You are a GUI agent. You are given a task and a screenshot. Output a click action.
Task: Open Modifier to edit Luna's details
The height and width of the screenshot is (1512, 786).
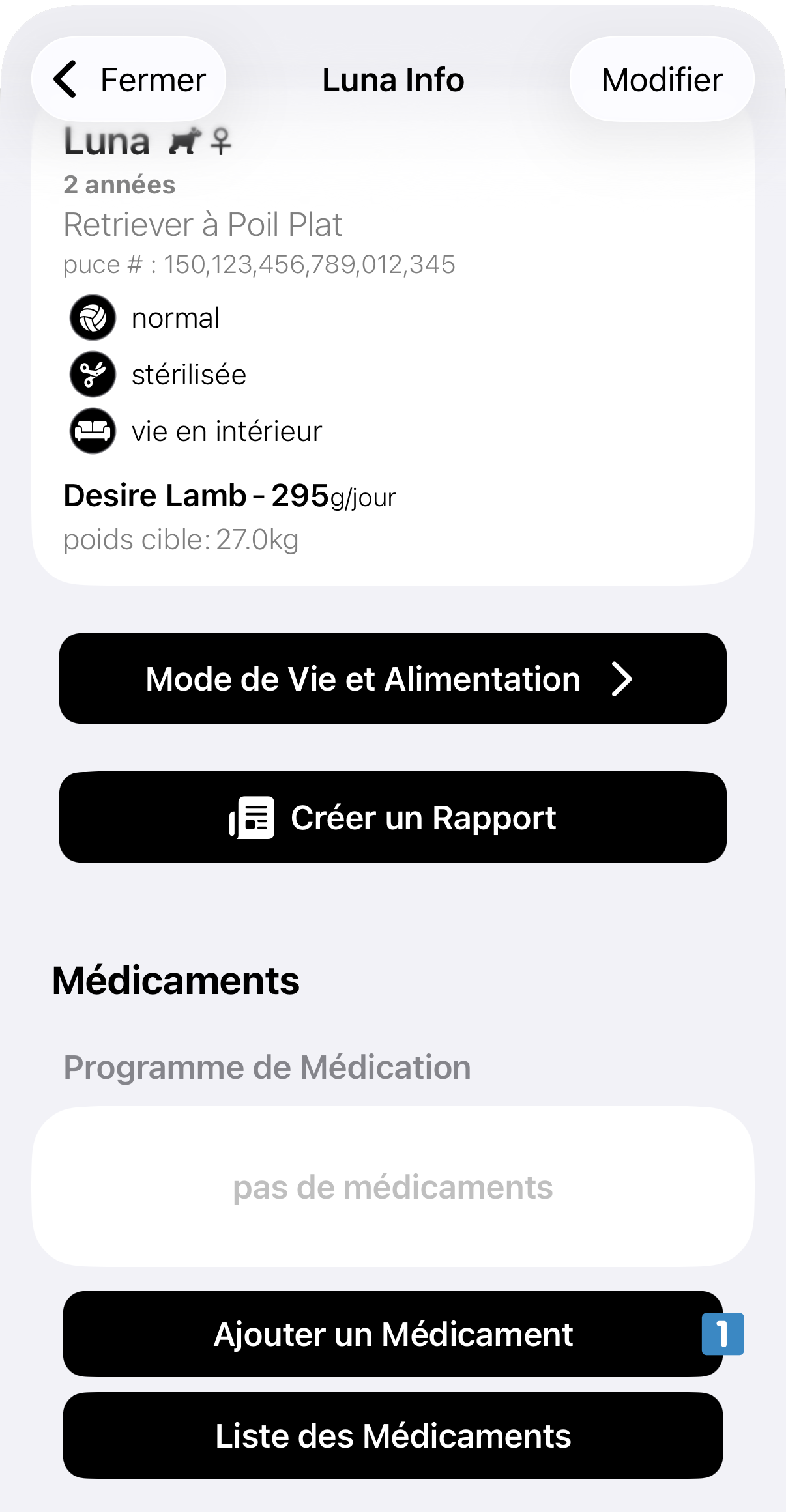click(x=662, y=79)
